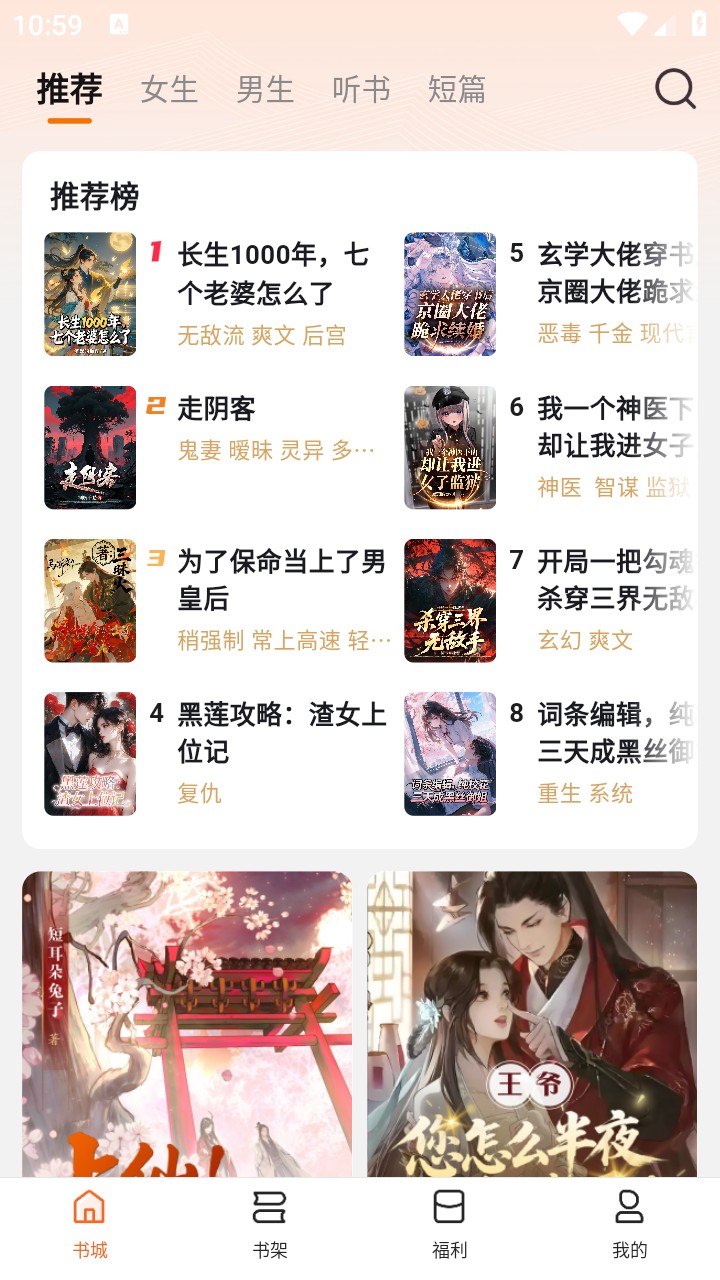The image size is (720, 1280).
Task: Open the 书架 bookshelf icon
Action: [x=270, y=1210]
